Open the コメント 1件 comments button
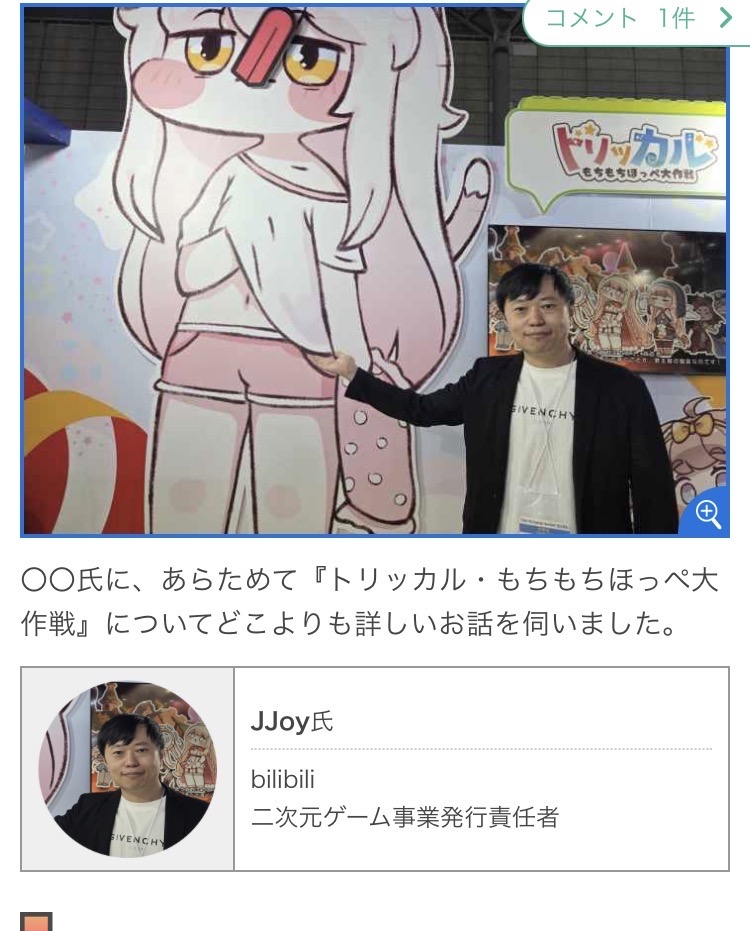 (x=638, y=20)
